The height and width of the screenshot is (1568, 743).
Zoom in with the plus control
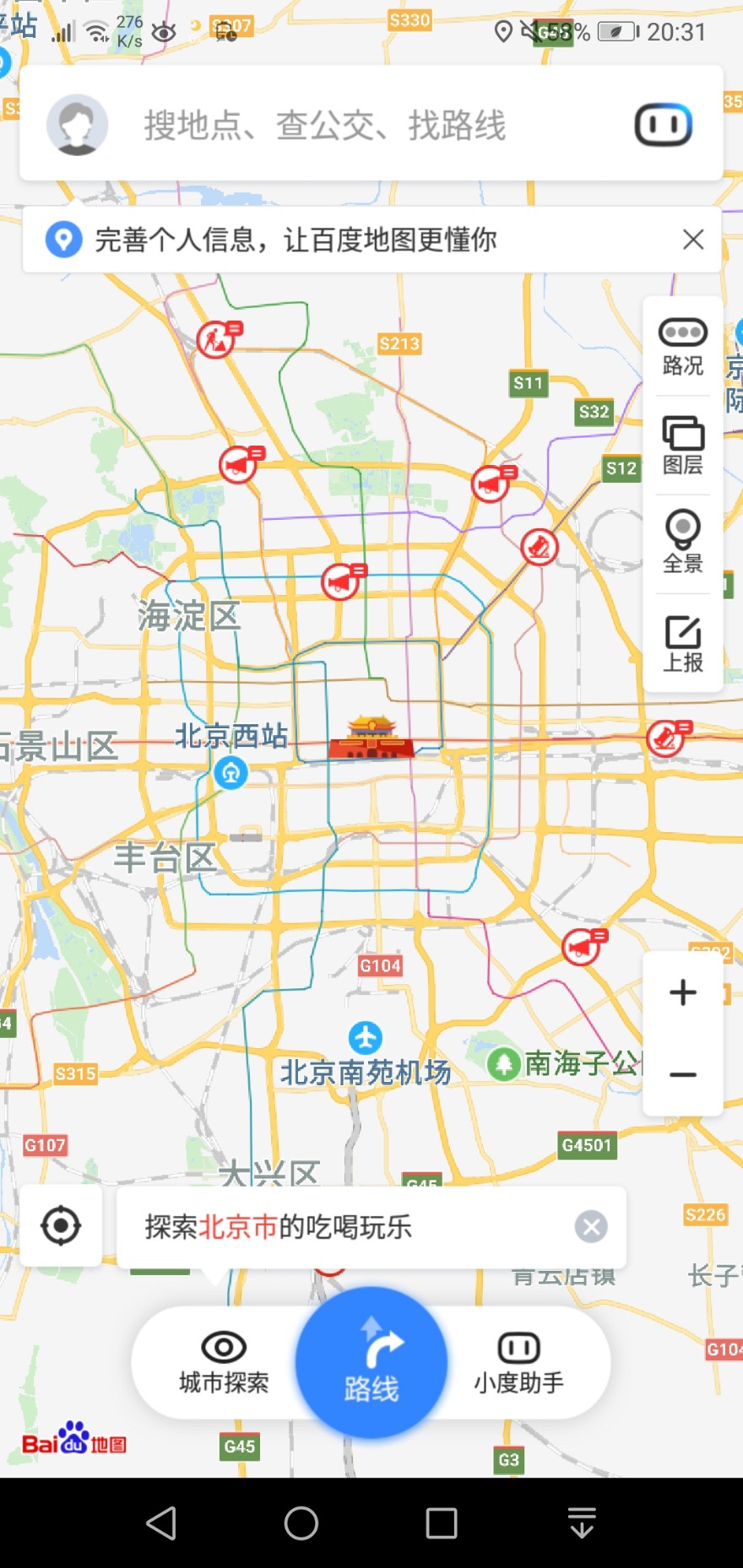(x=682, y=992)
